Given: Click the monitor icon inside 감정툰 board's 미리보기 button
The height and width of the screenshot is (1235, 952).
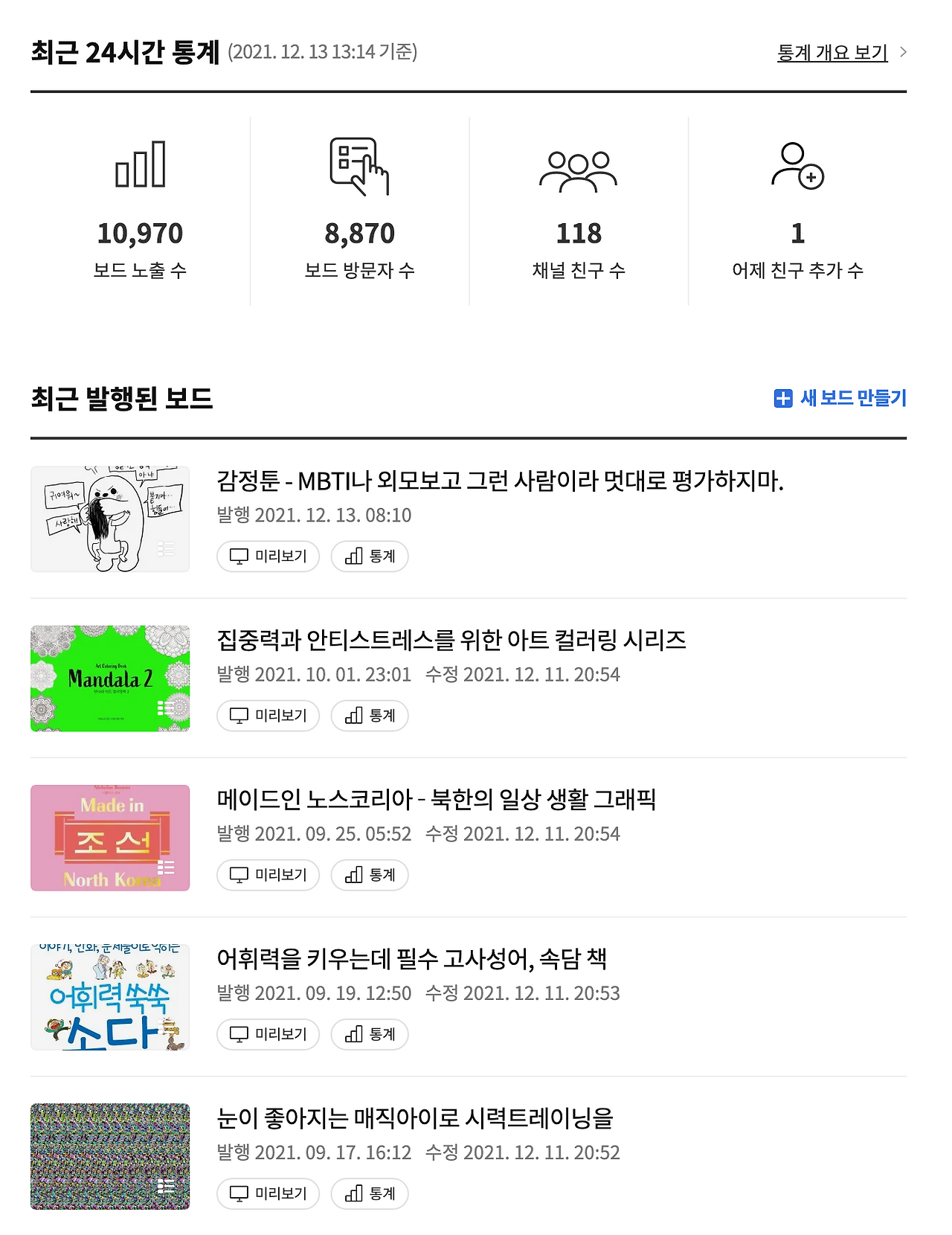Looking at the screenshot, I should point(238,556).
